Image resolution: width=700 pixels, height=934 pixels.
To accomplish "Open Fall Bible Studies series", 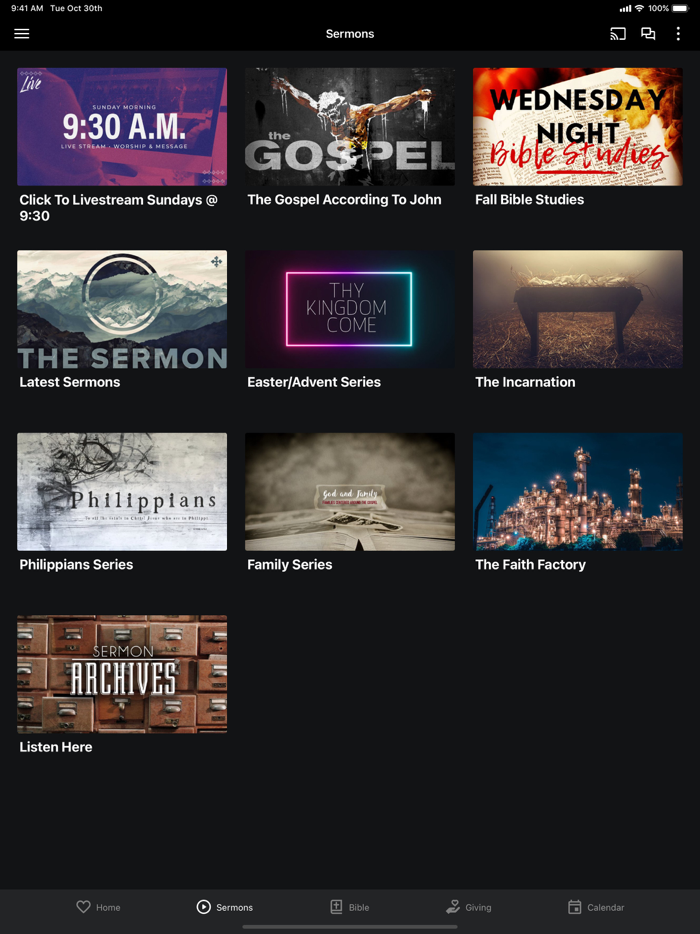I will [578, 127].
